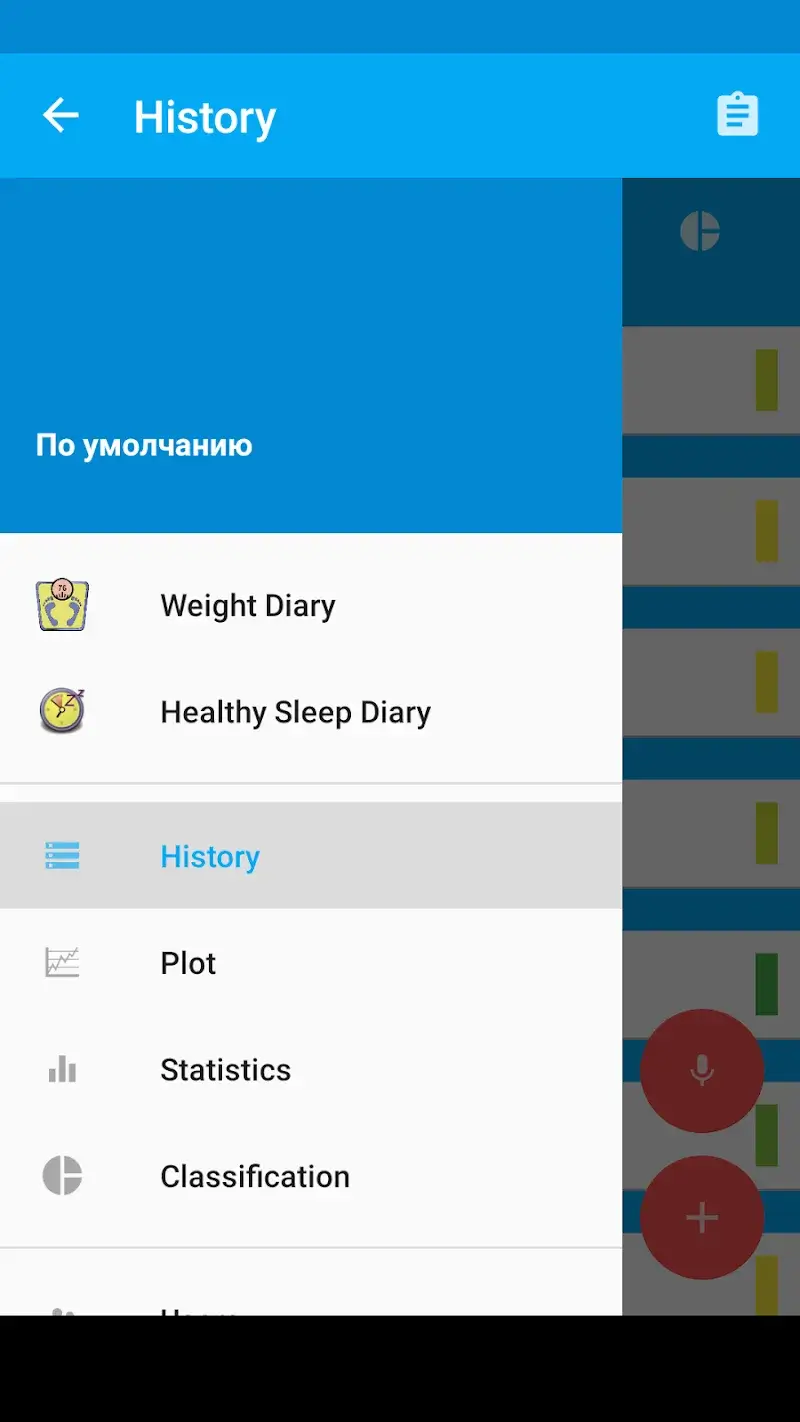This screenshot has width=800, height=1422.
Task: Open the Statistics section
Action: click(x=225, y=1070)
